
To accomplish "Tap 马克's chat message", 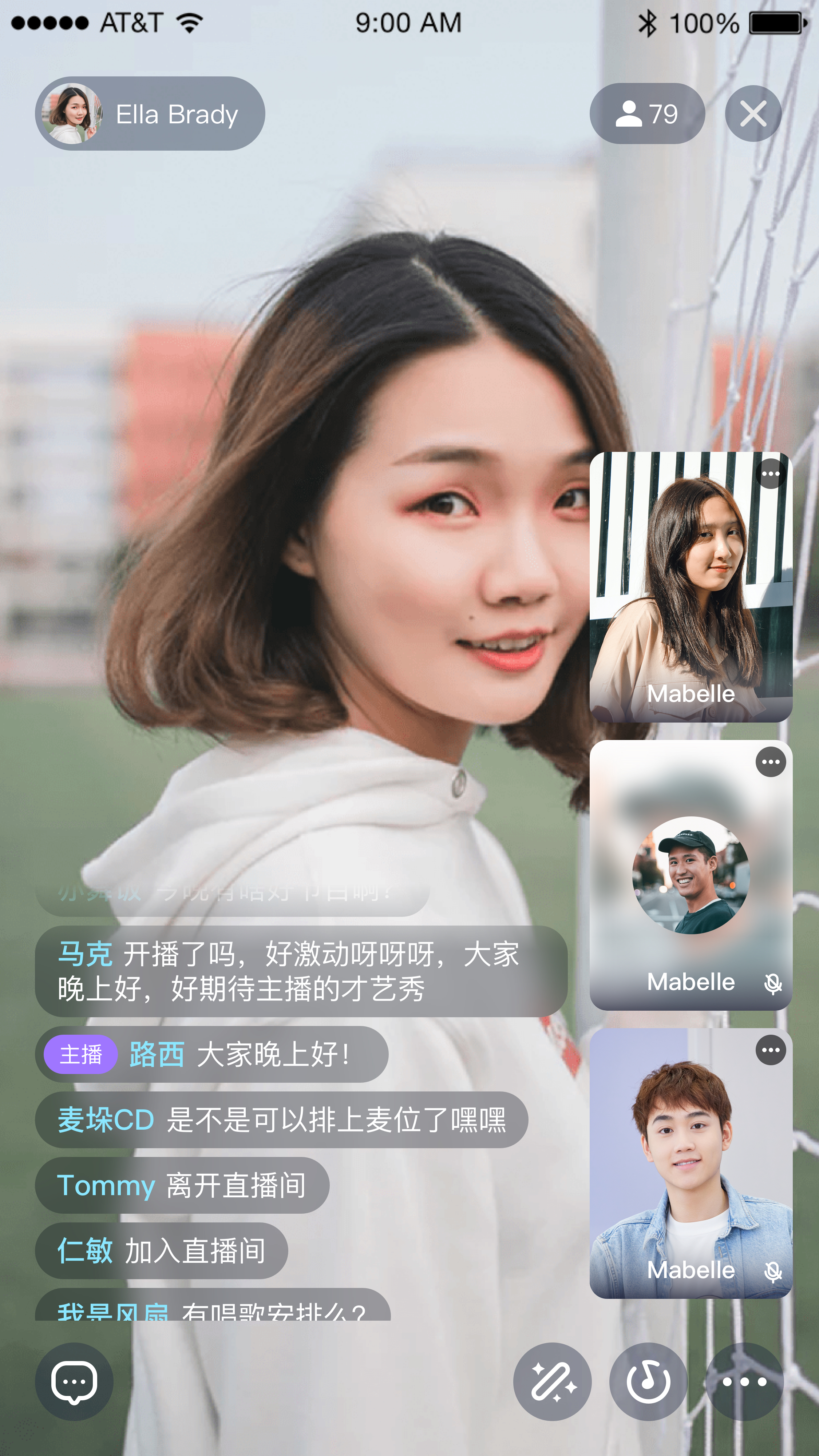I will [x=301, y=971].
